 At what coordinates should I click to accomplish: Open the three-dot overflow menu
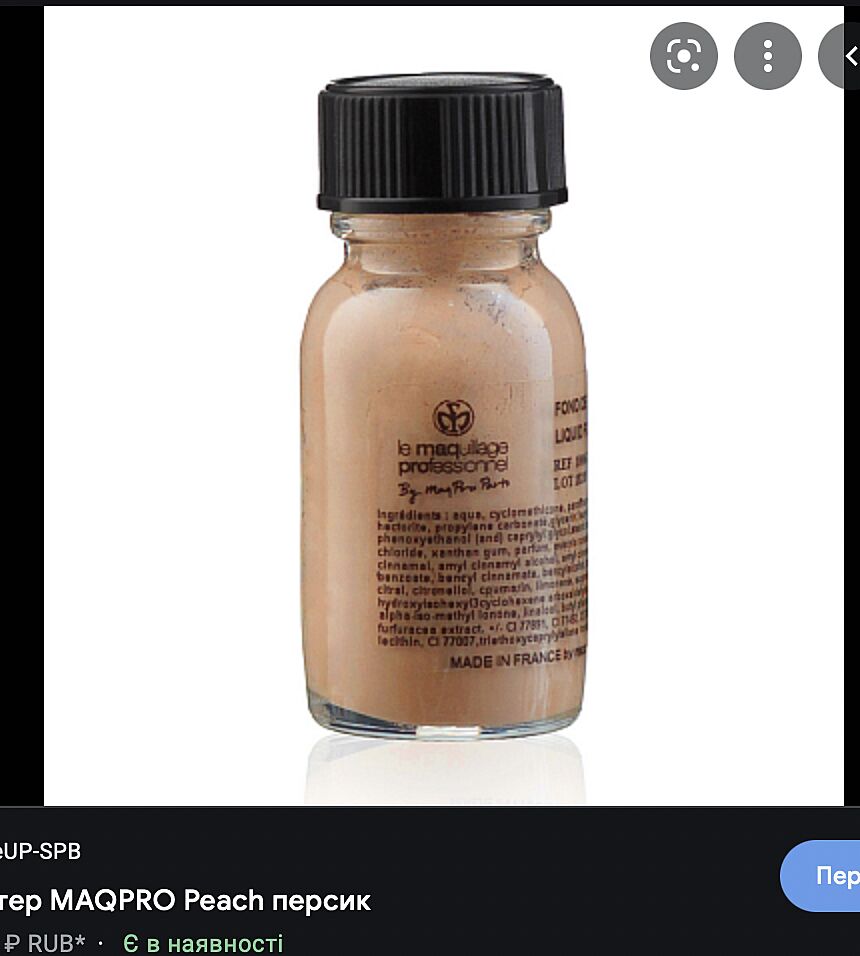pyautogui.click(x=768, y=56)
